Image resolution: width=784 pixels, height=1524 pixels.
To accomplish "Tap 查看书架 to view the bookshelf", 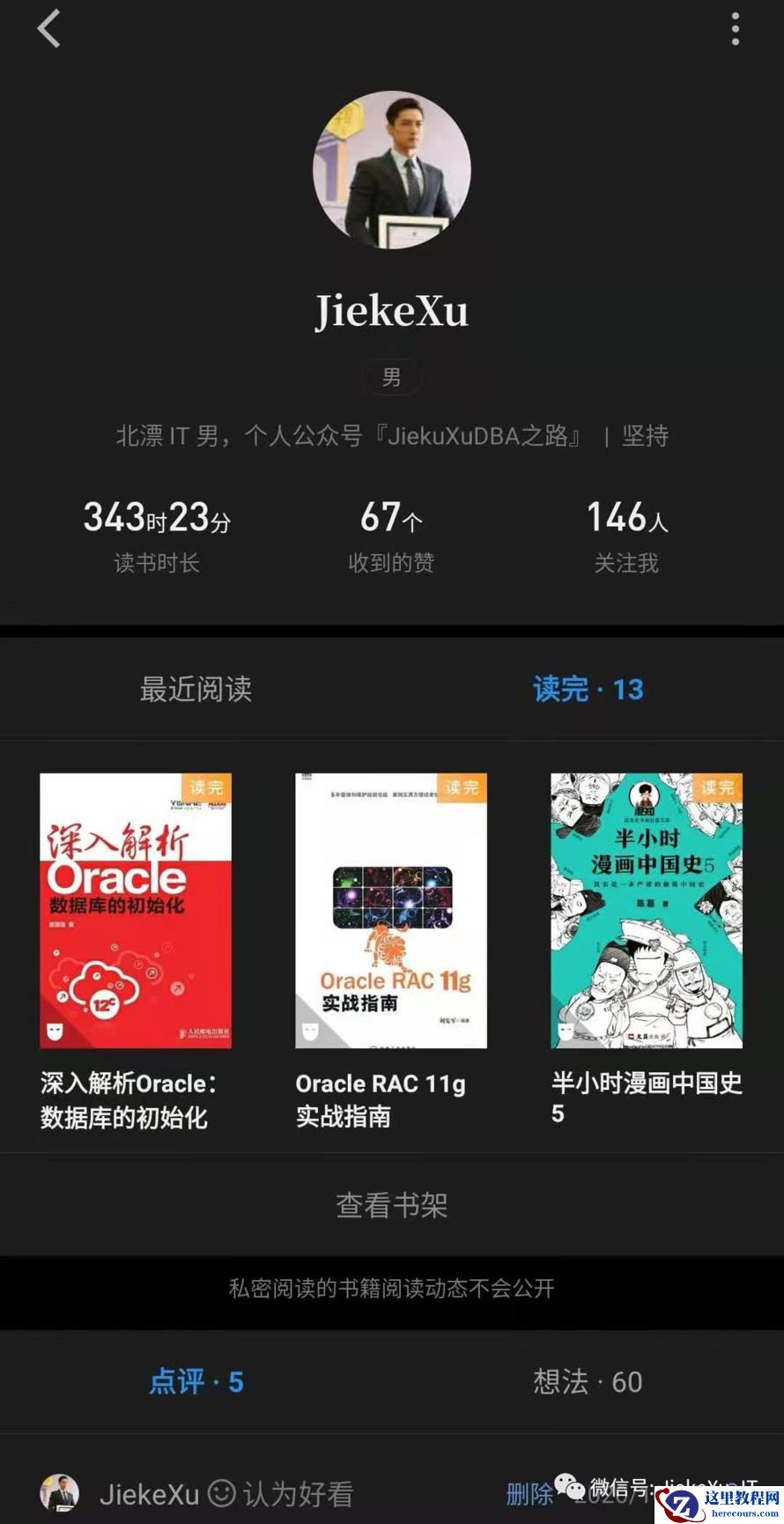I will pyautogui.click(x=391, y=1204).
